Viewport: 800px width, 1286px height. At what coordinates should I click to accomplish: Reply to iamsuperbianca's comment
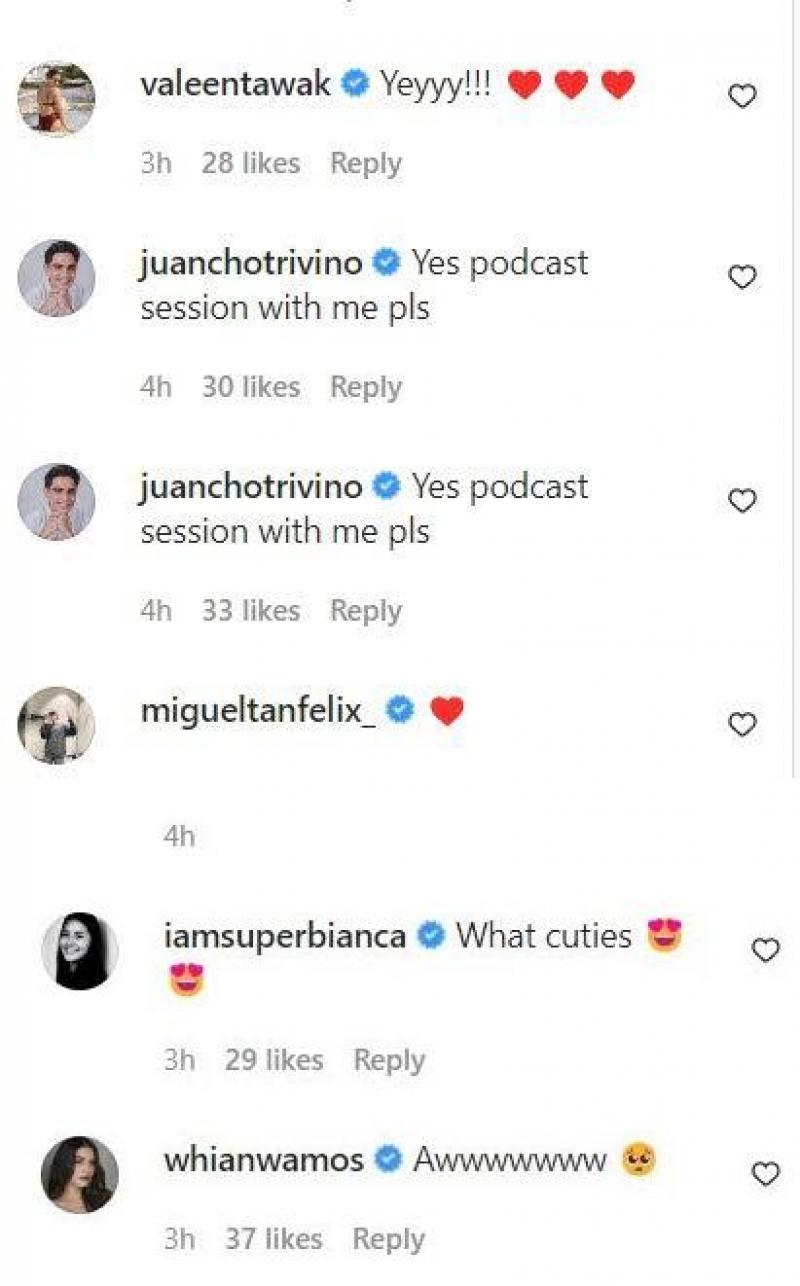[x=389, y=1060]
